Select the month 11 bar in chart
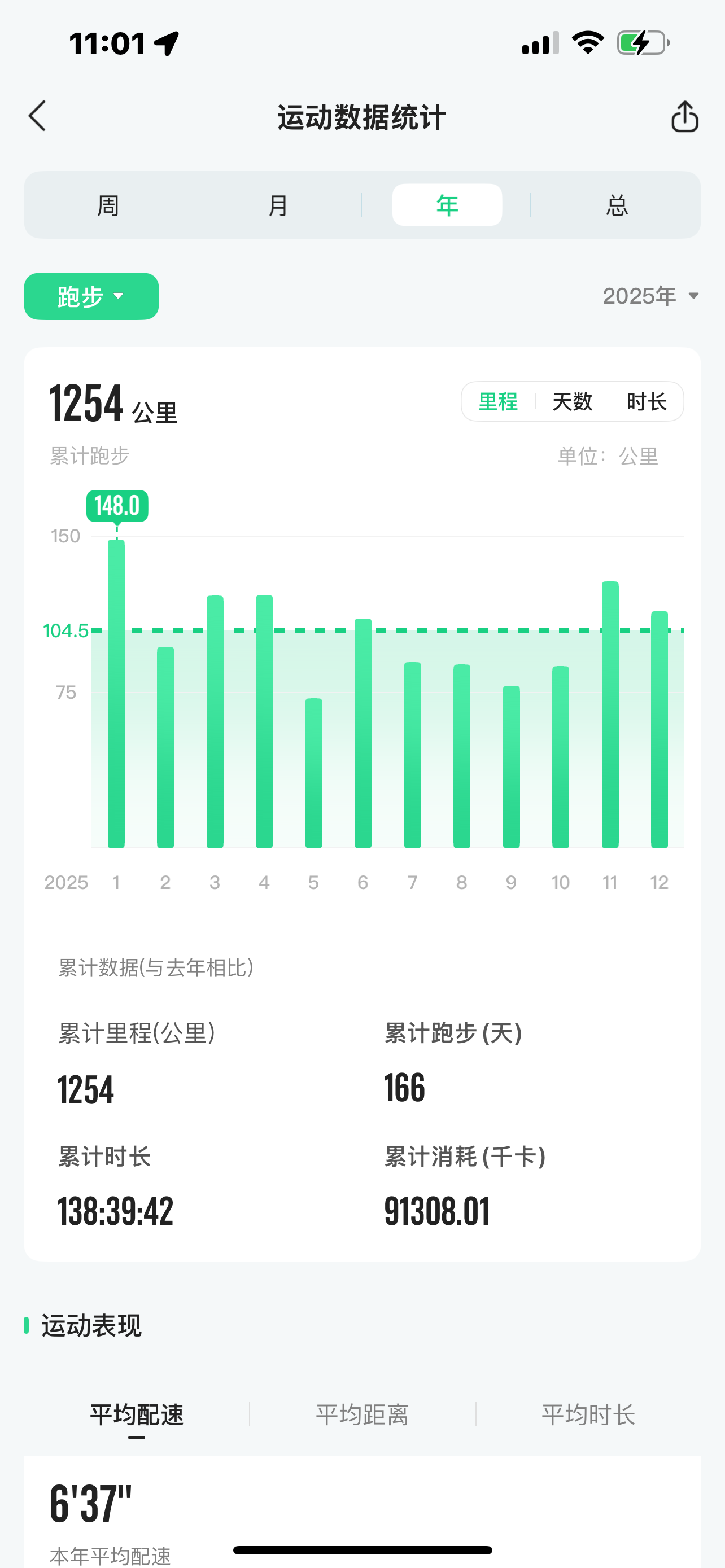Image resolution: width=725 pixels, height=1568 pixels. [x=610, y=715]
